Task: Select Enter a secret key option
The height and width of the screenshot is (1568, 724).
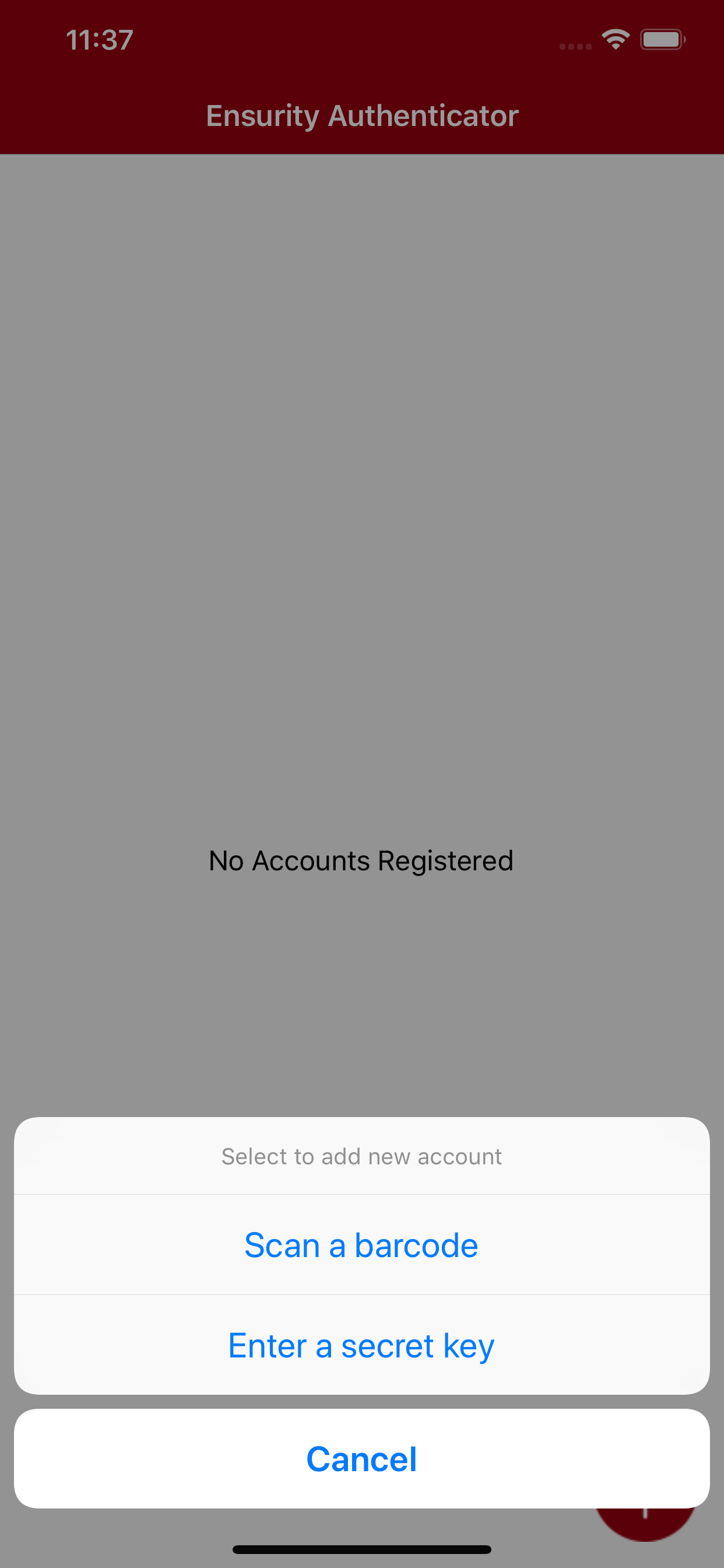Action: 361,1345
